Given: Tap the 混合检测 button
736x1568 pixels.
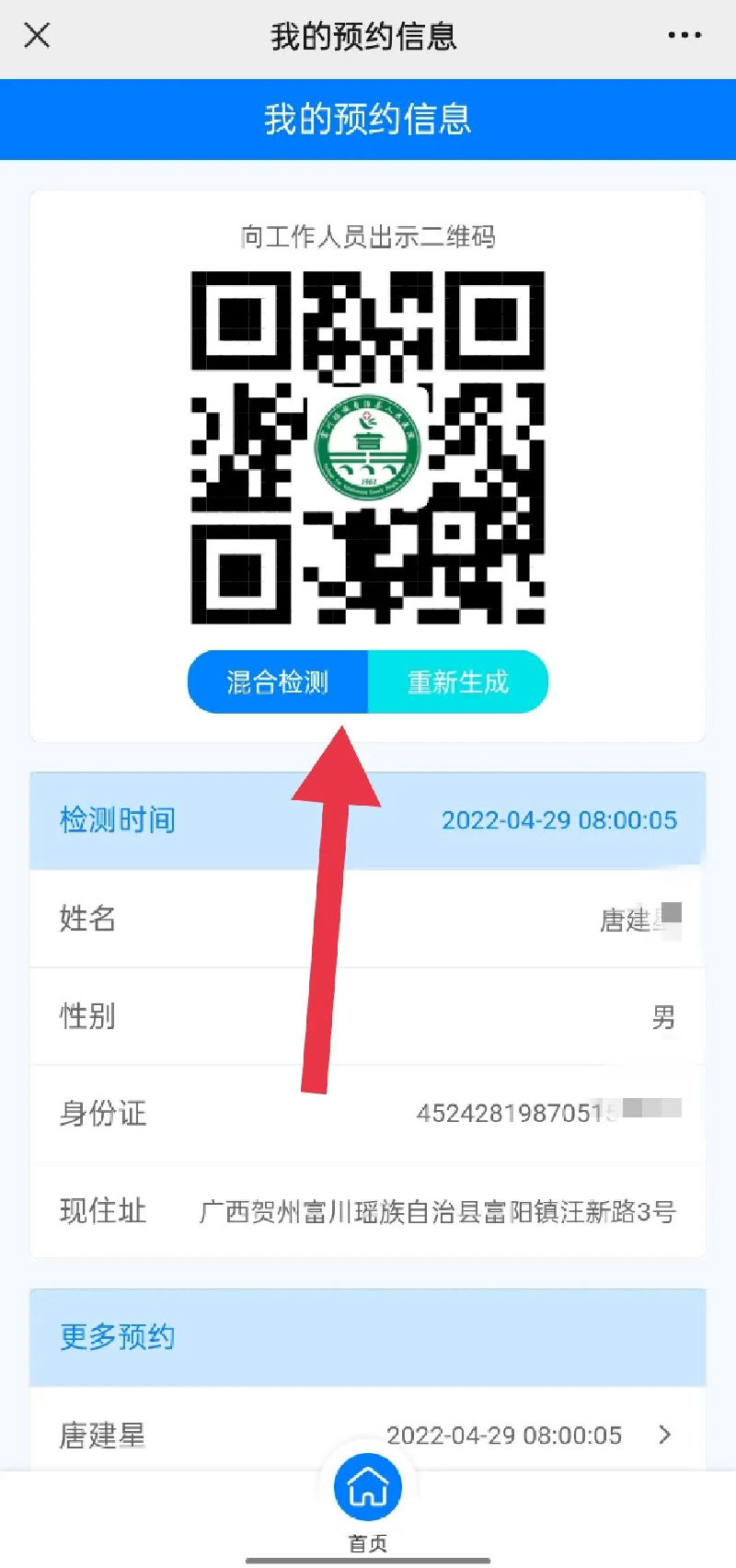Looking at the screenshot, I should 278,681.
